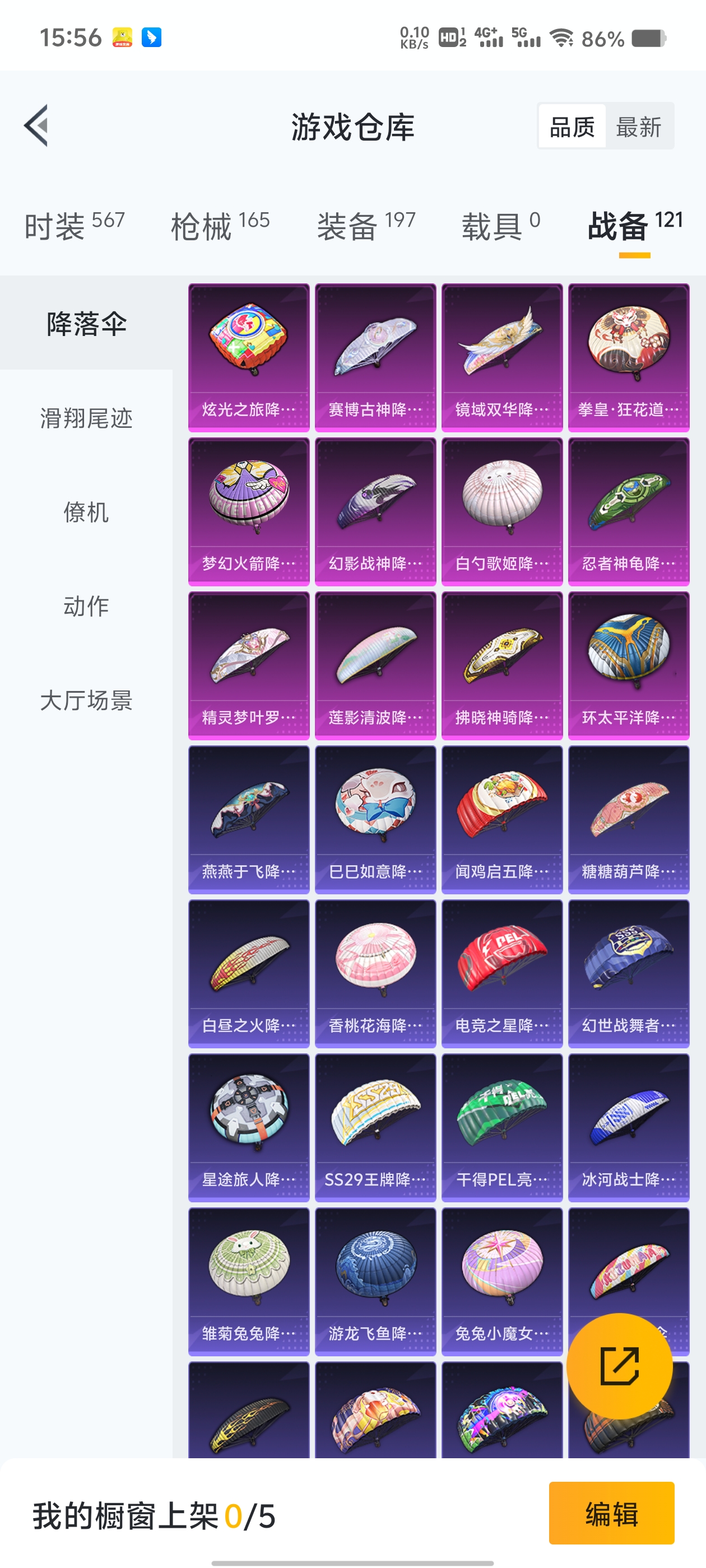The image size is (706, 1568).
Task: Open the 白勺歌姬 parachute item
Action: click(x=502, y=511)
